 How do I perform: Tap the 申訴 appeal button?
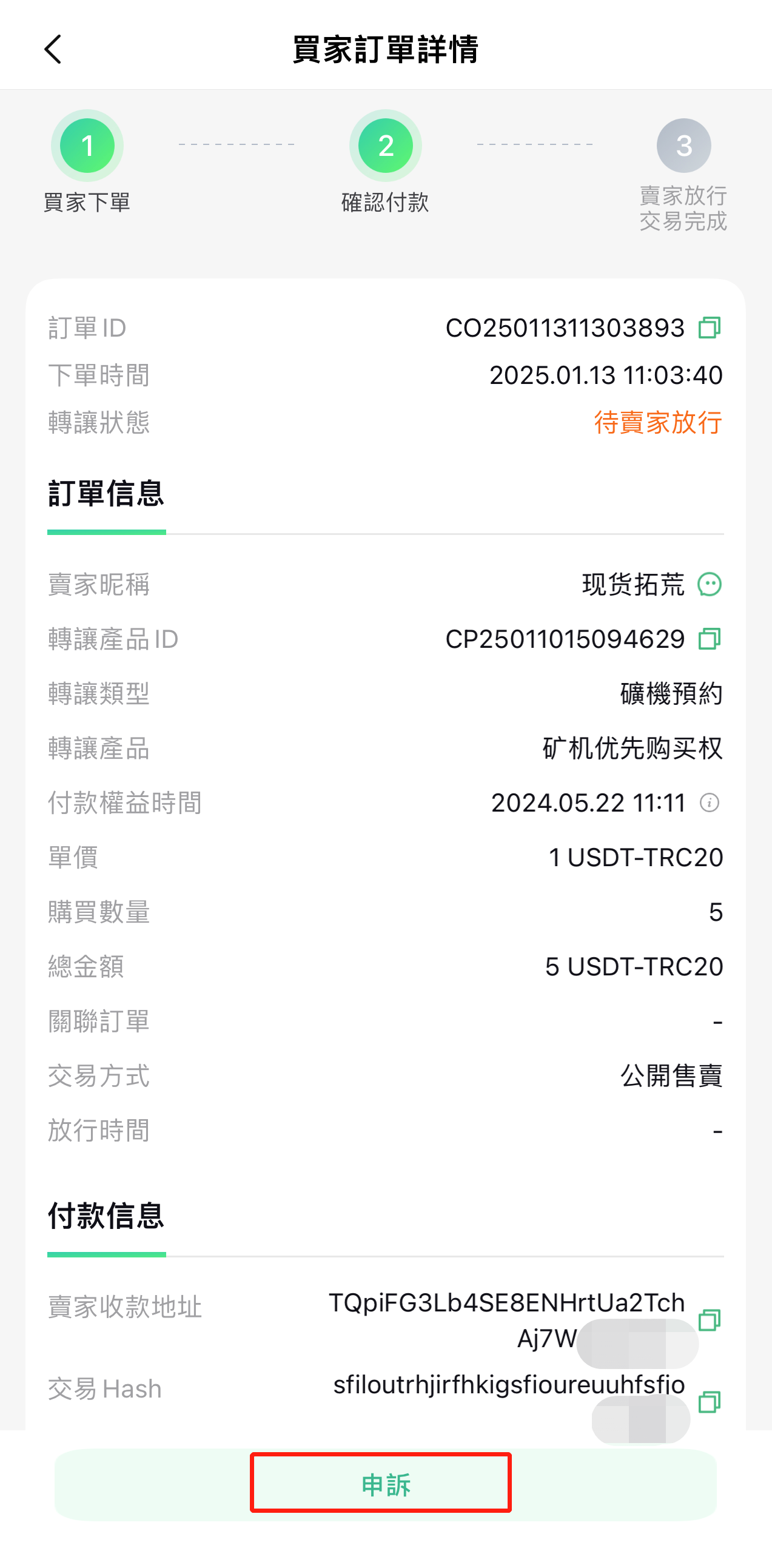pos(386,1485)
